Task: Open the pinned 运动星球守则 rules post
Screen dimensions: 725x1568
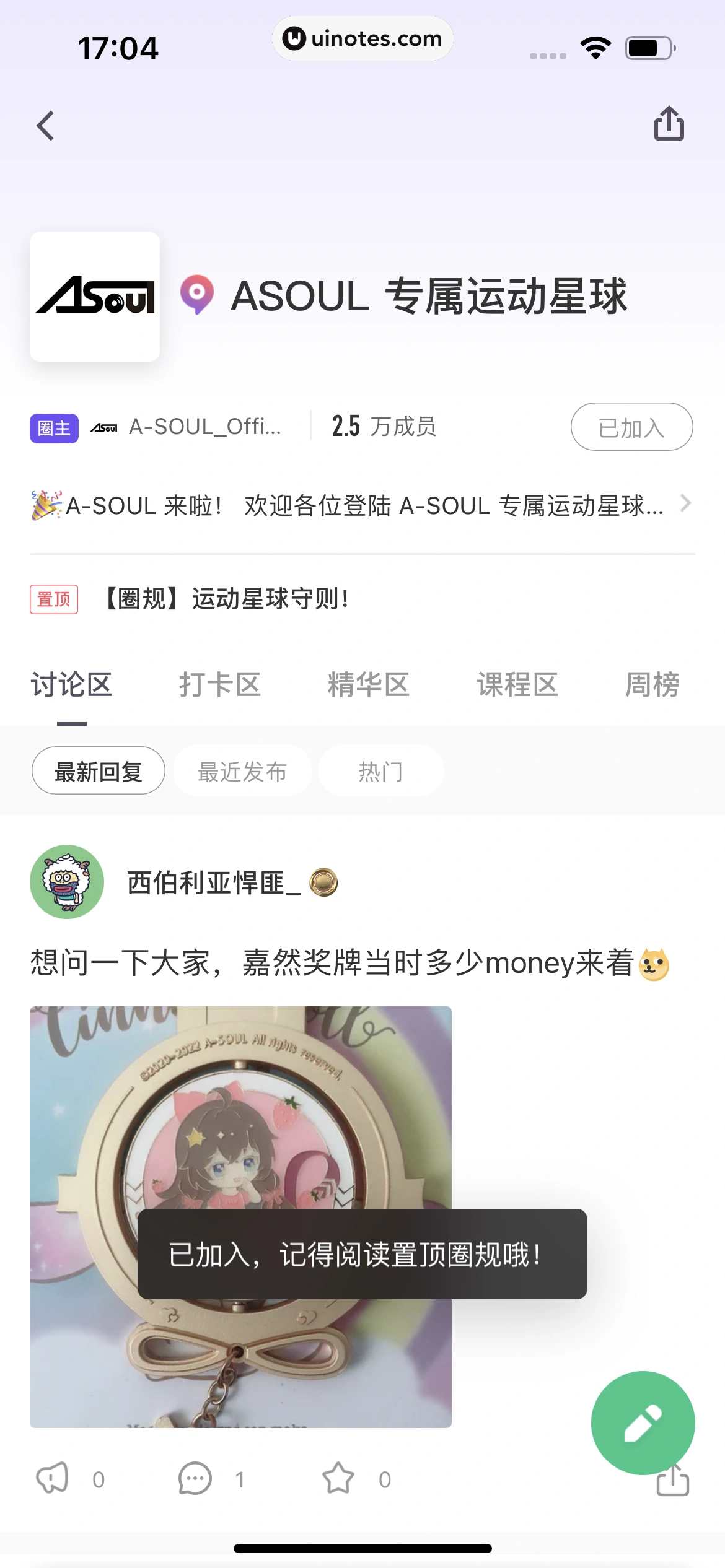Action: 227,599
